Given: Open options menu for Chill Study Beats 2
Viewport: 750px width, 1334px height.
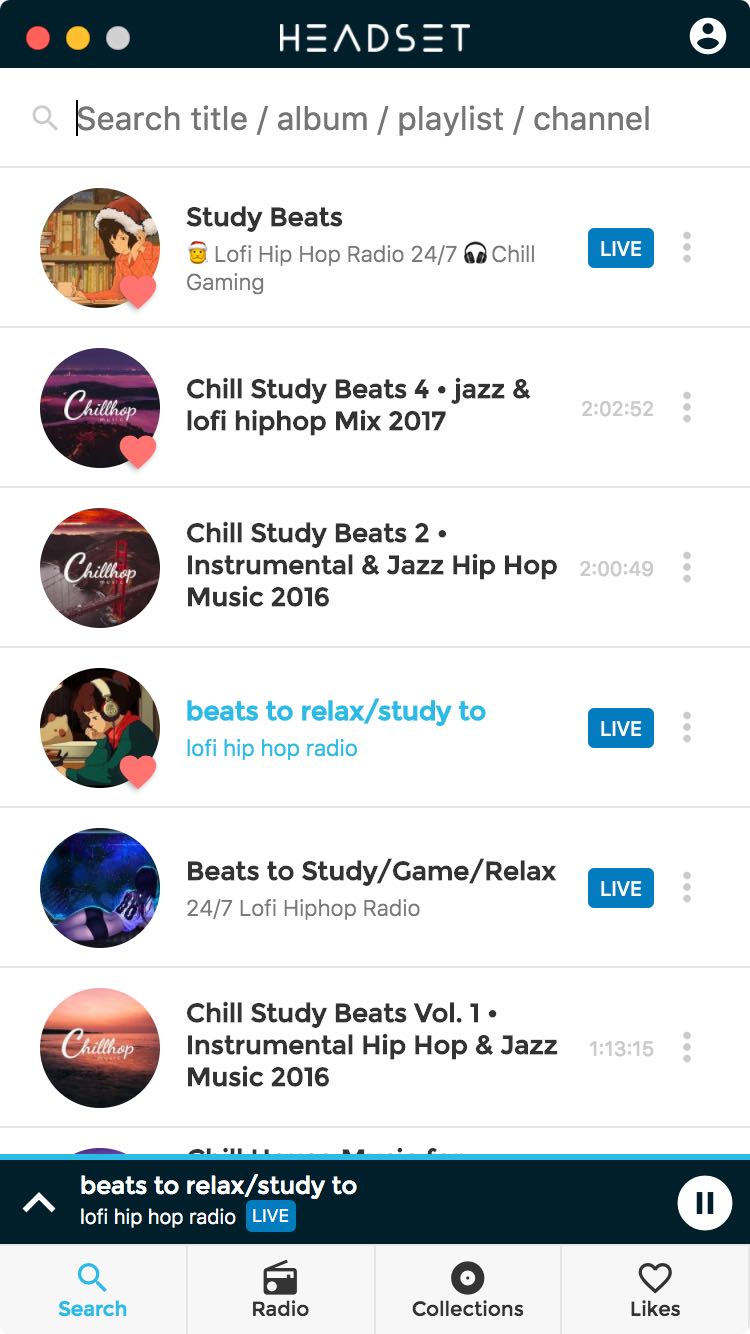Looking at the screenshot, I should [x=686, y=568].
